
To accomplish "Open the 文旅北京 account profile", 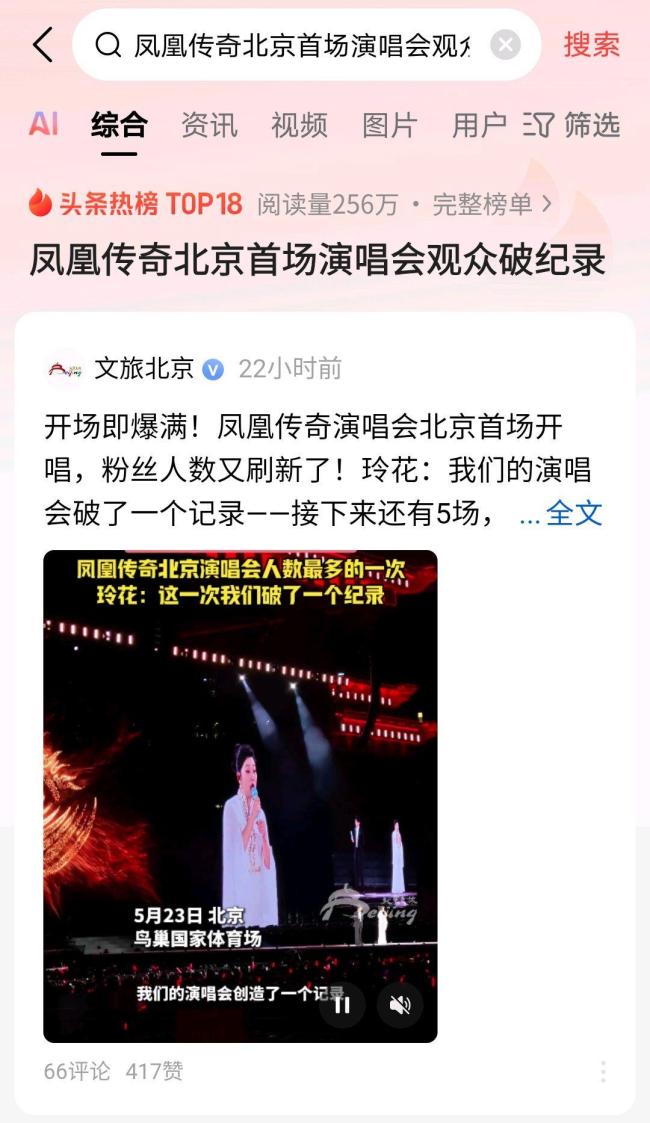I will pos(143,369).
